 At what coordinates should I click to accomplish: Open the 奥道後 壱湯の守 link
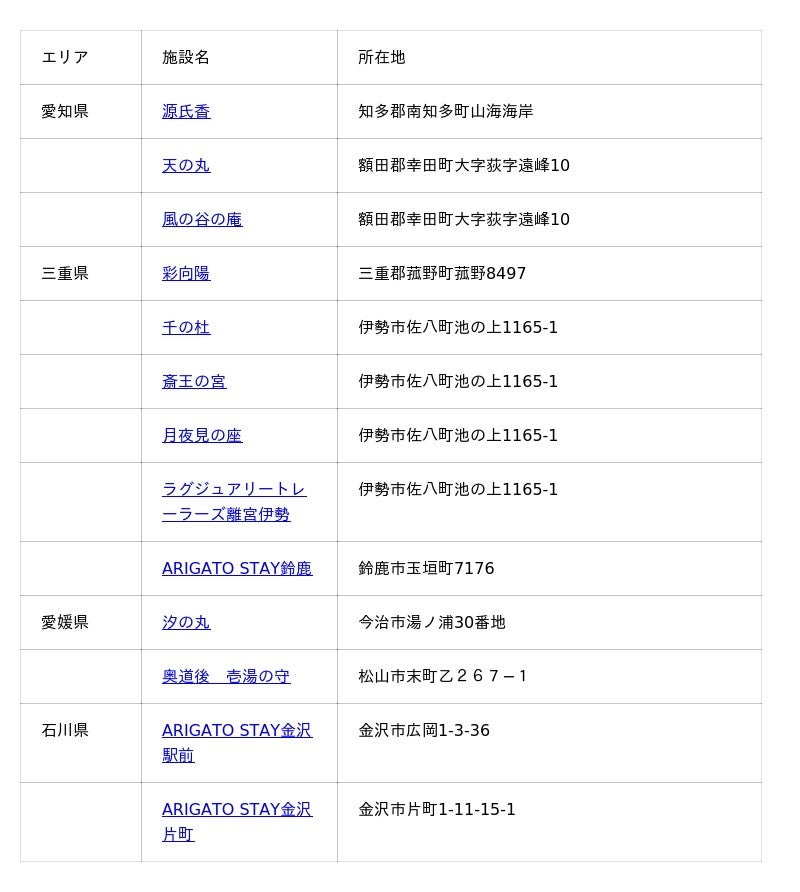226,677
